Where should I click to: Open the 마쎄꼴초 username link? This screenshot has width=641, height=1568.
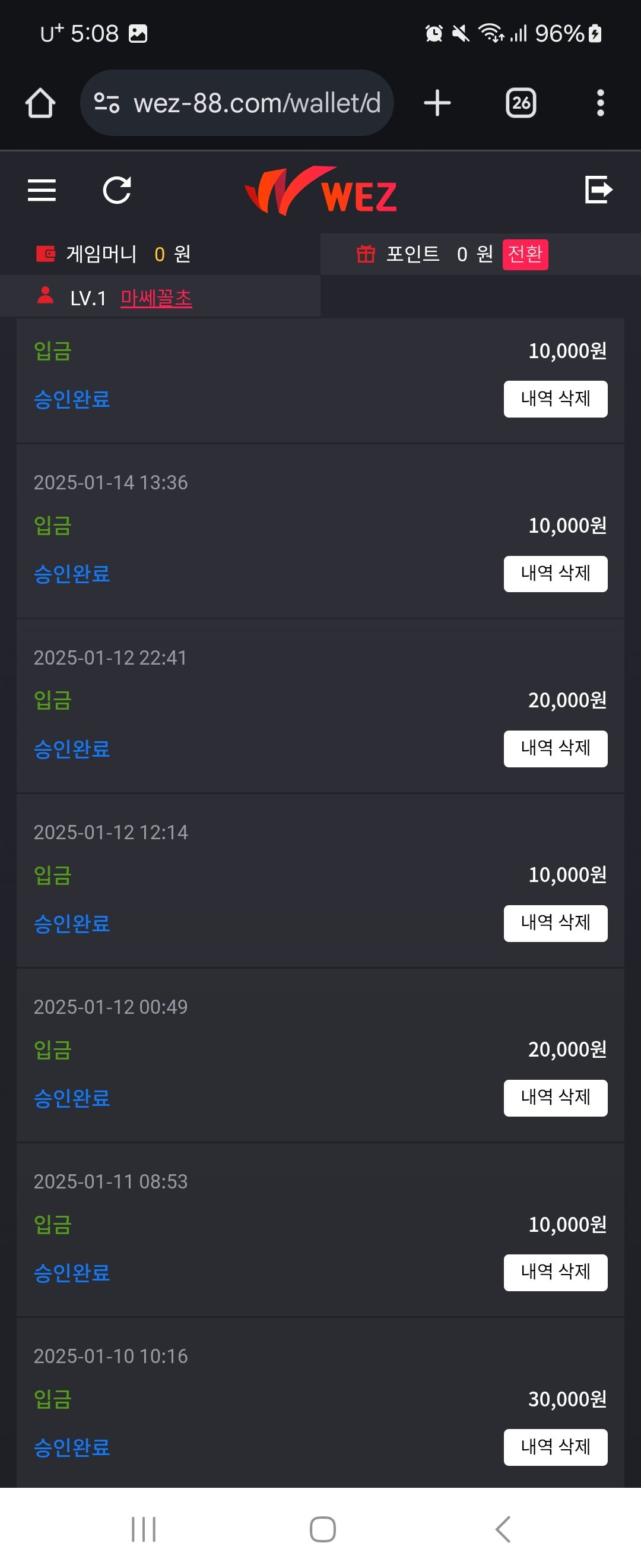(x=156, y=298)
